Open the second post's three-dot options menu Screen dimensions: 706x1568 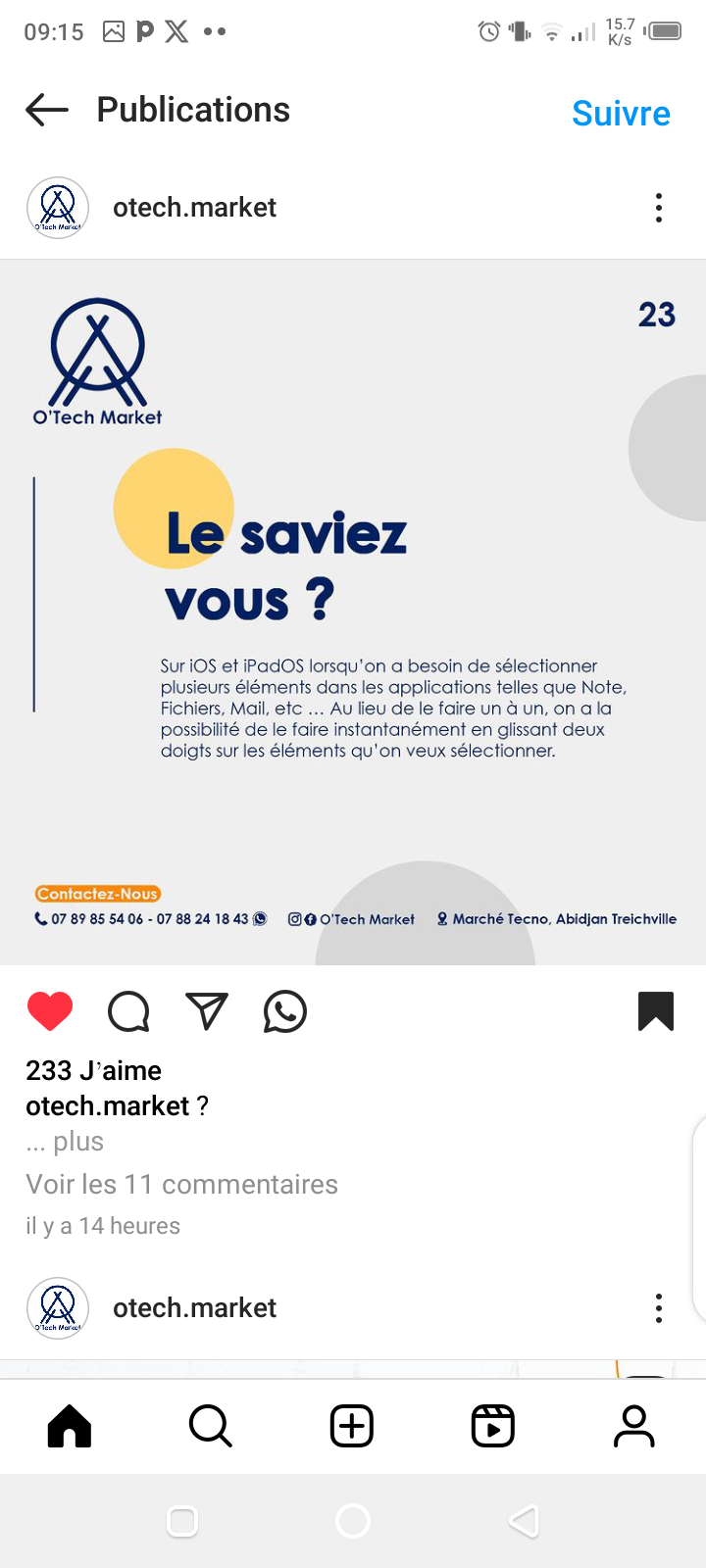(x=658, y=1308)
